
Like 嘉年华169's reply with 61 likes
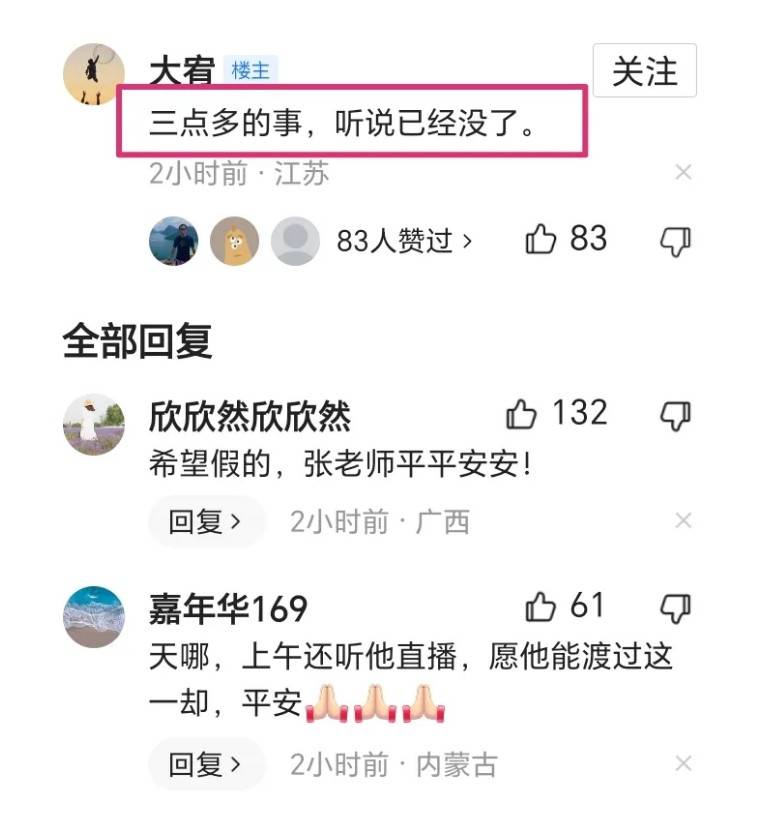pos(541,606)
